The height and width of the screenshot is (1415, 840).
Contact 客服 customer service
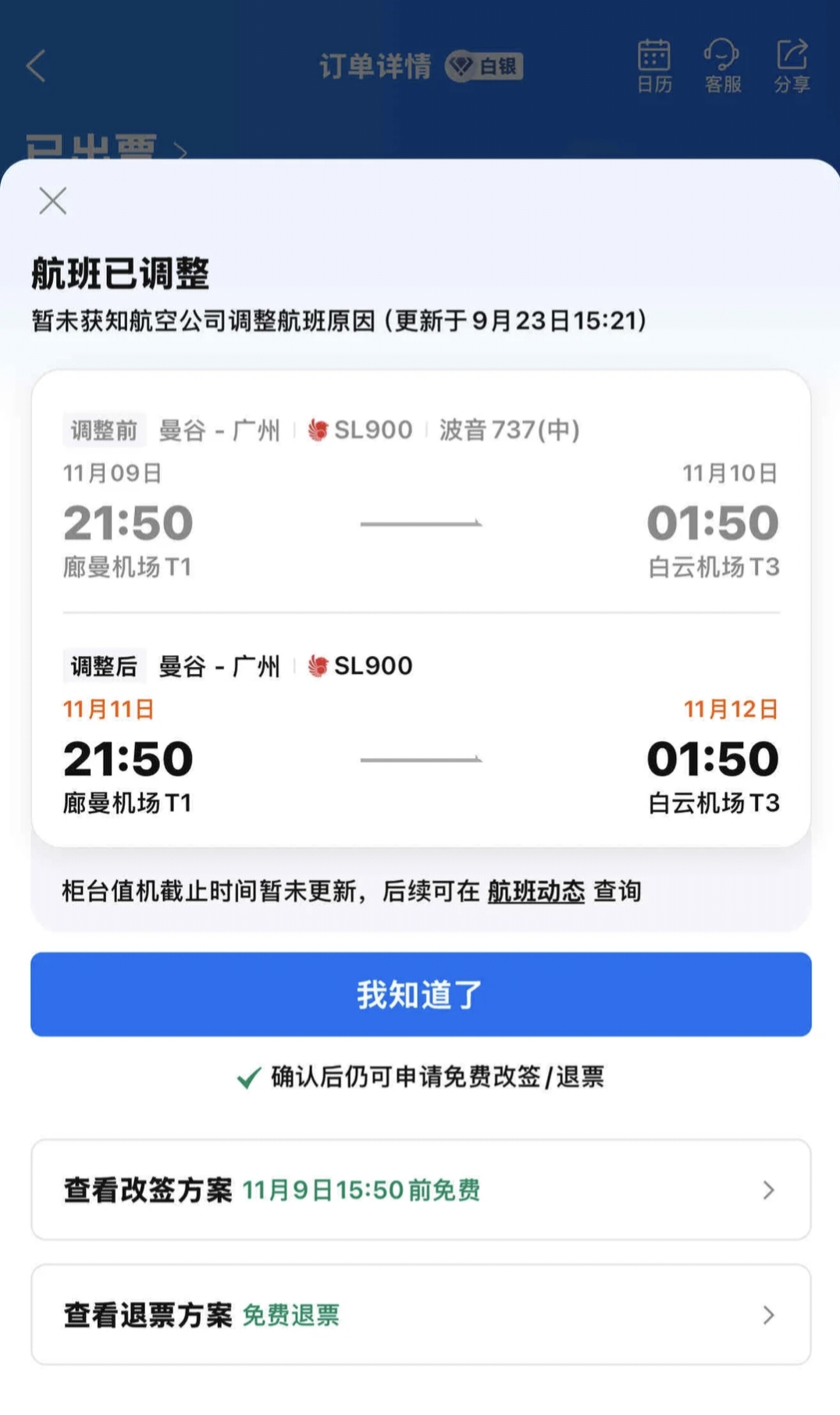coord(722,66)
